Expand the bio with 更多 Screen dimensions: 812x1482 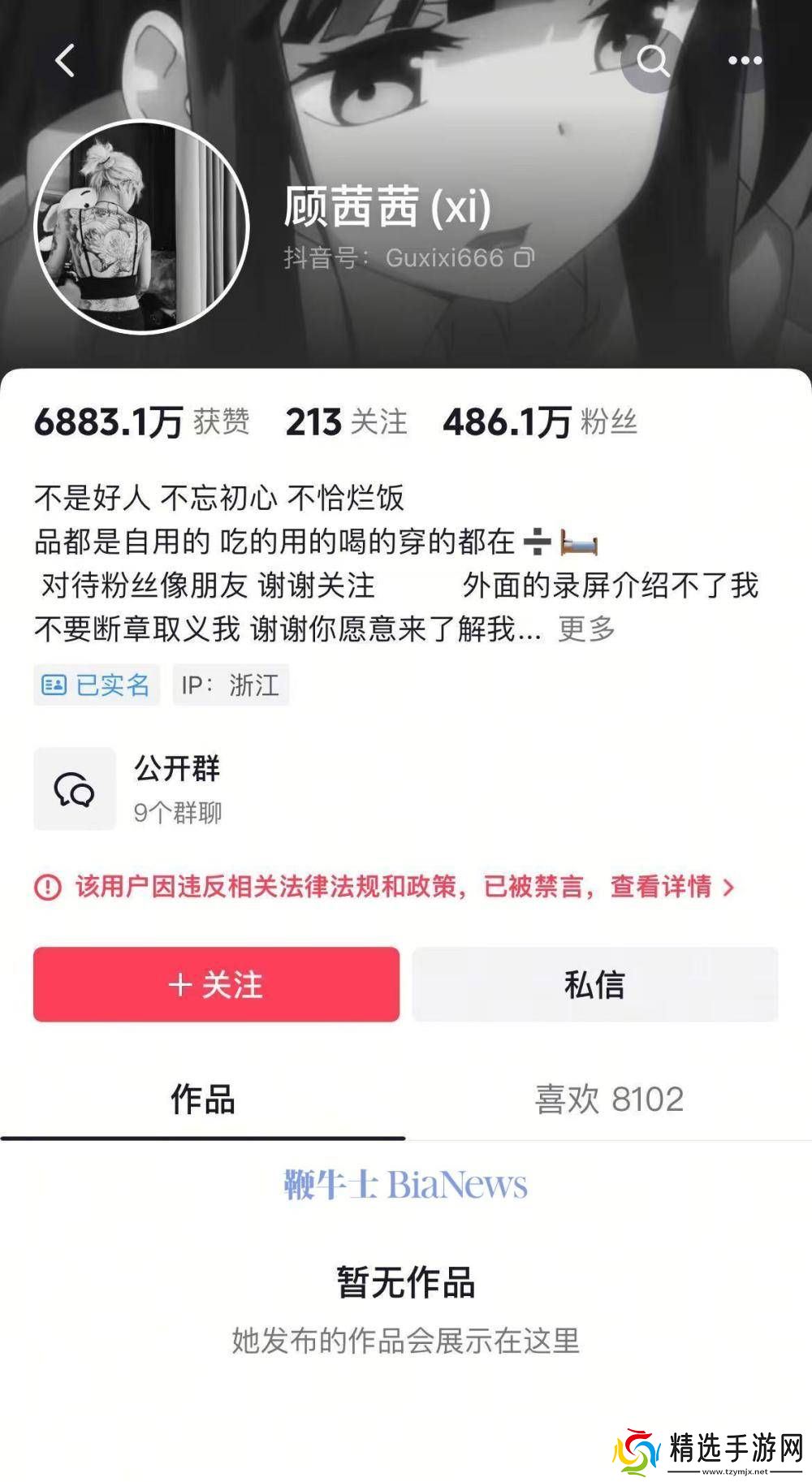pos(586,629)
